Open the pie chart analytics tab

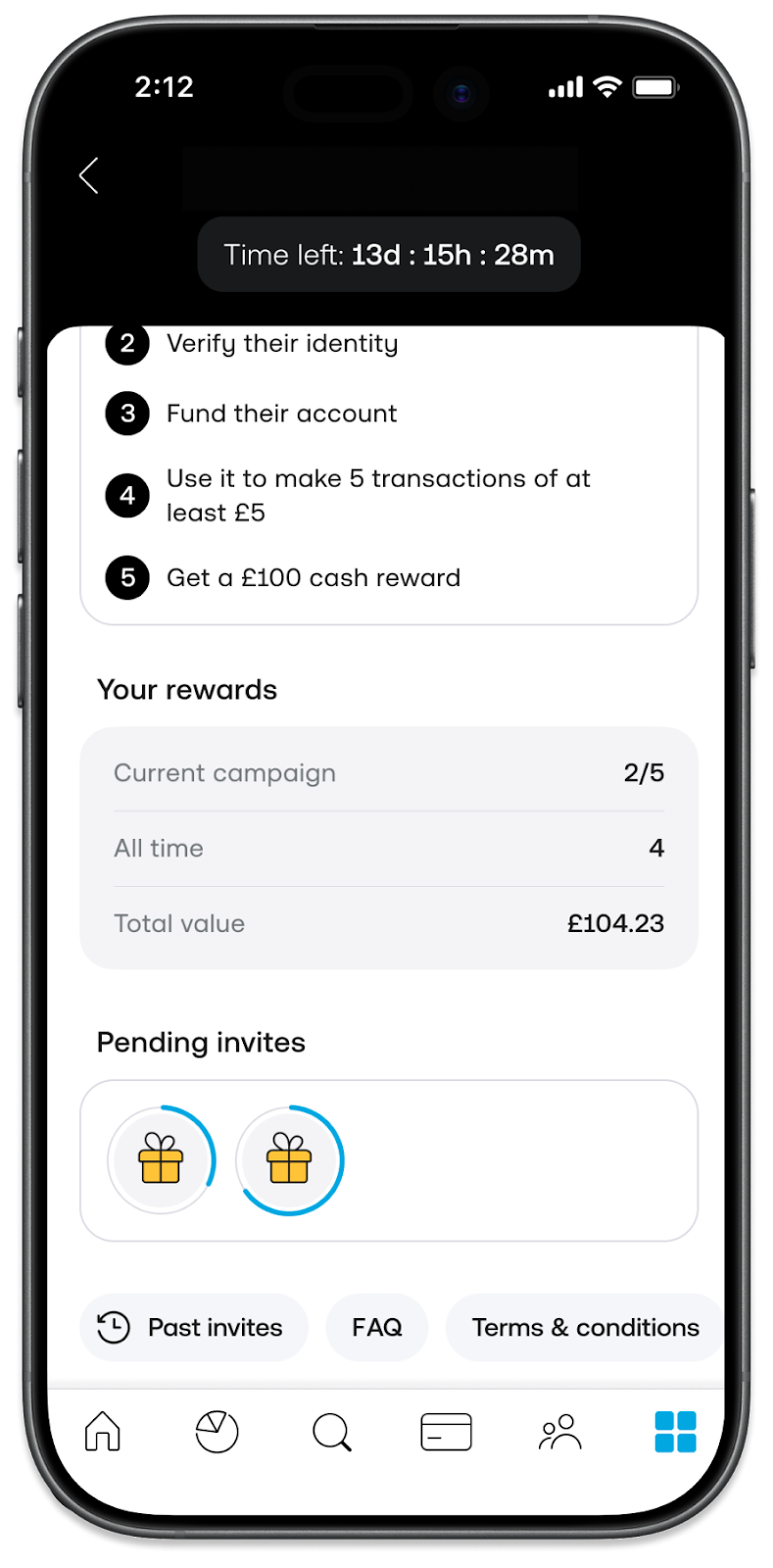217,1432
